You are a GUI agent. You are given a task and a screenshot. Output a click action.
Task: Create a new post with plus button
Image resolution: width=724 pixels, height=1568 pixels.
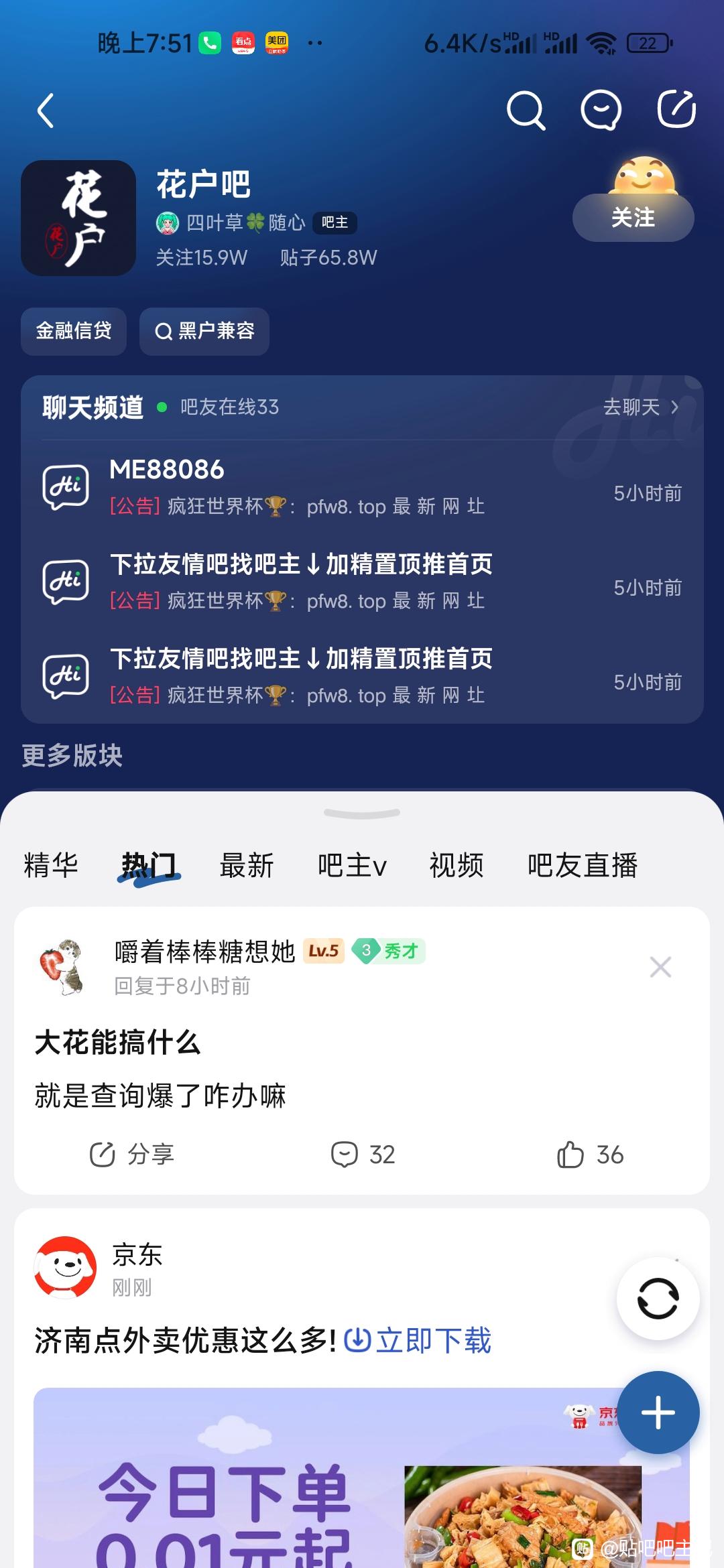pyautogui.click(x=658, y=1412)
